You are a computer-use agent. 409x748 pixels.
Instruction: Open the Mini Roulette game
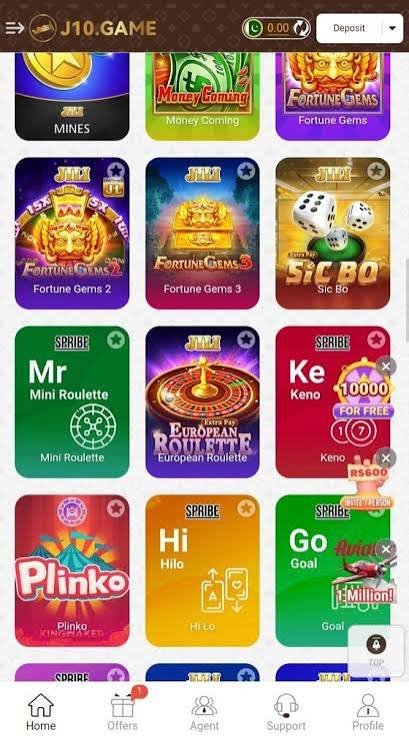(72, 402)
